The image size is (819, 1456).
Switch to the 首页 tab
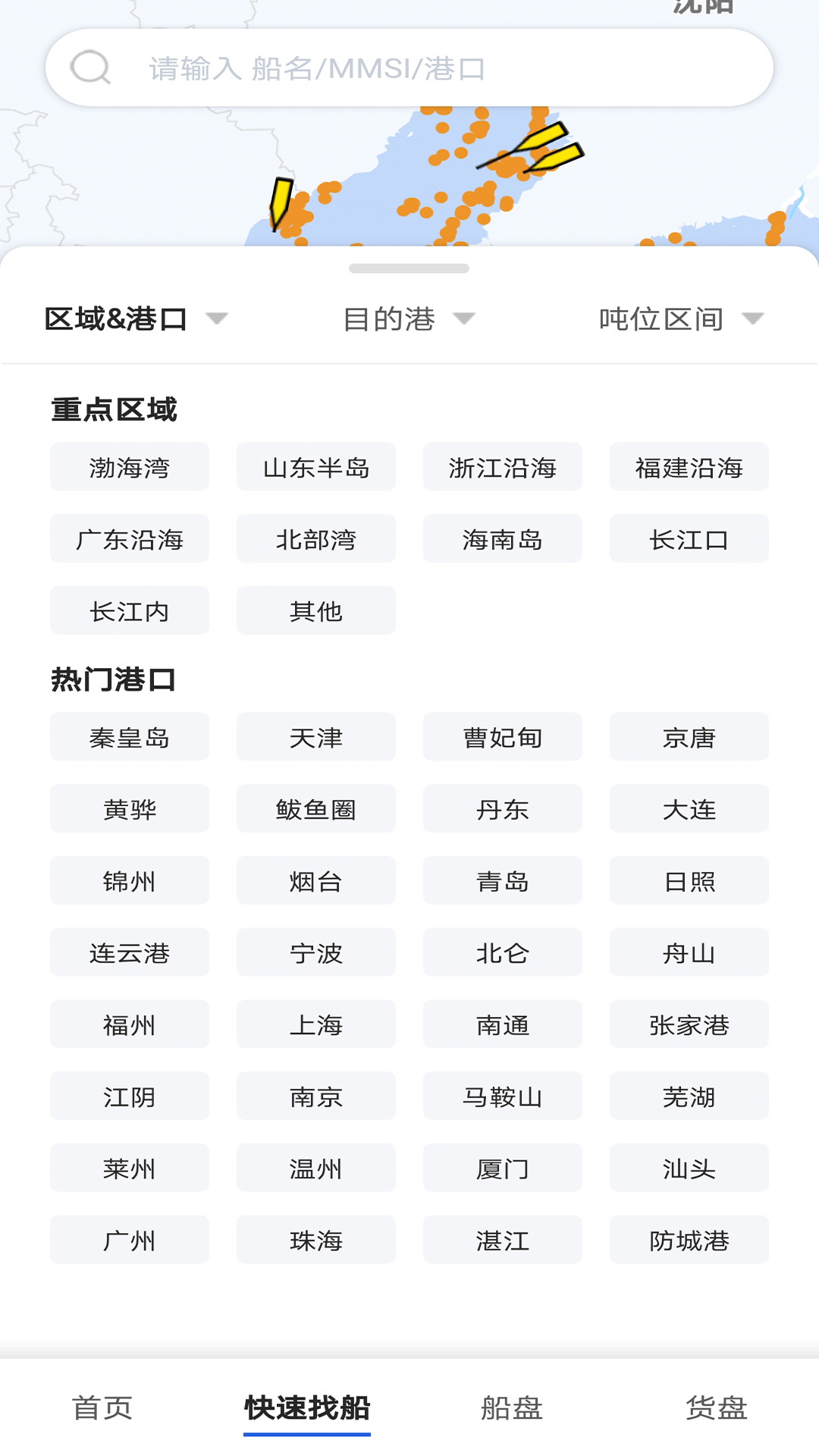click(x=102, y=1408)
